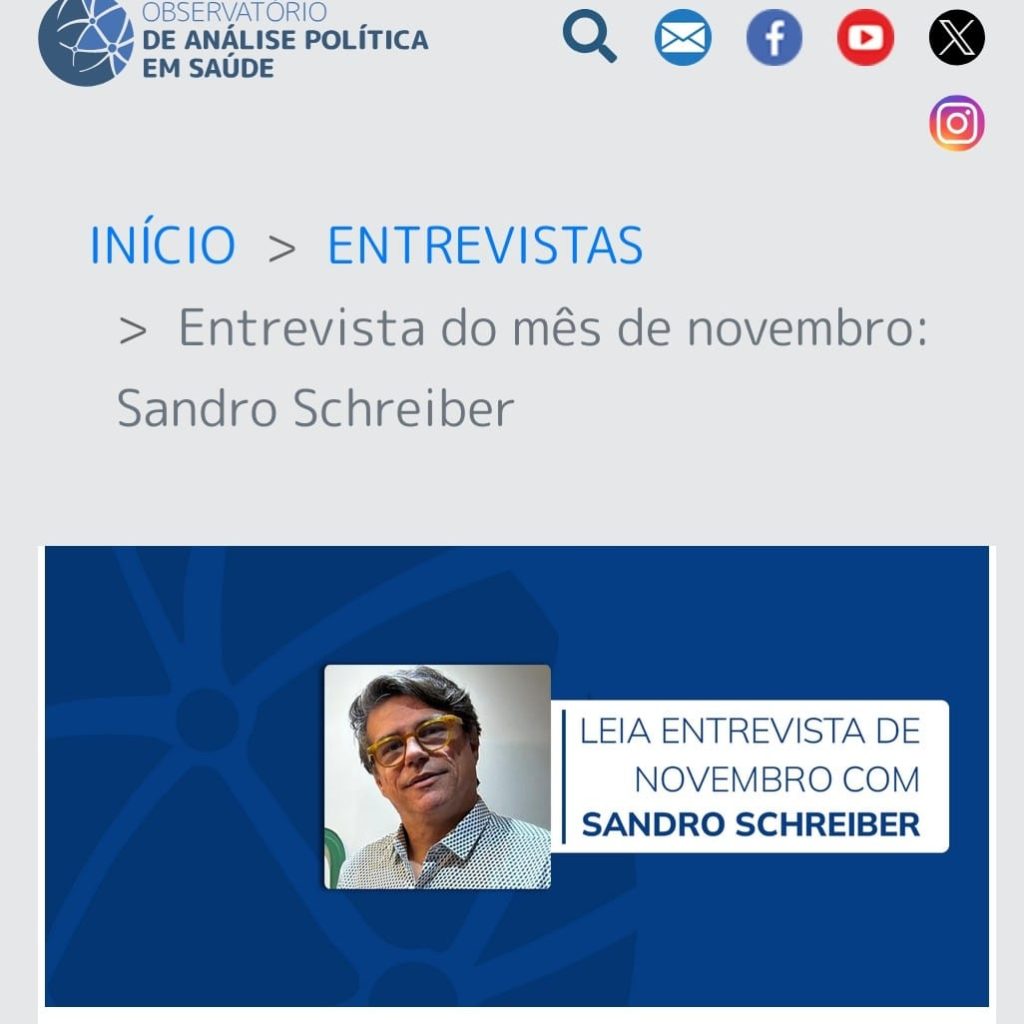Open the ENTREVISTAS breadcrumb link
1024x1024 pixels.
(x=485, y=246)
